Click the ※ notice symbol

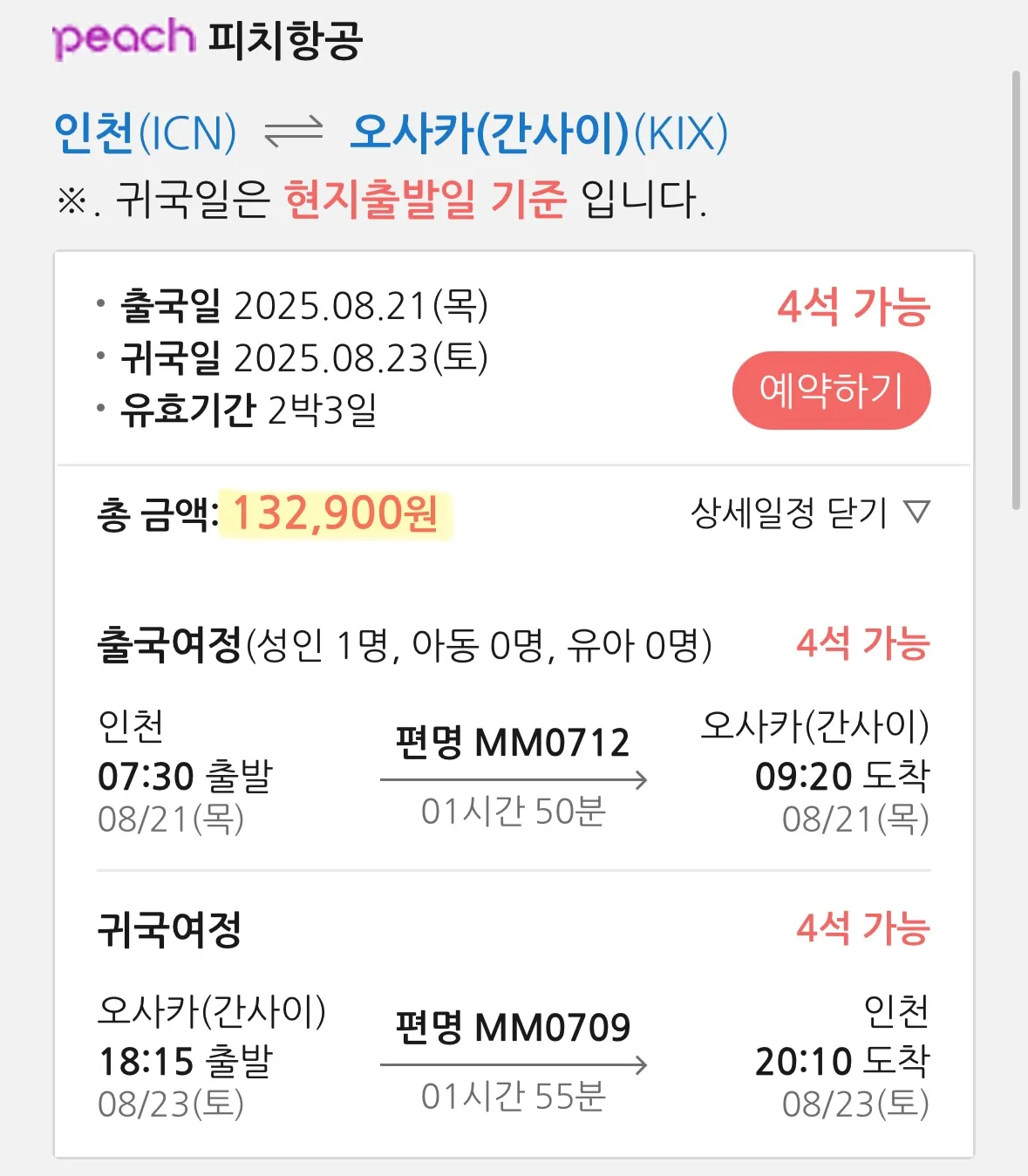tap(71, 196)
